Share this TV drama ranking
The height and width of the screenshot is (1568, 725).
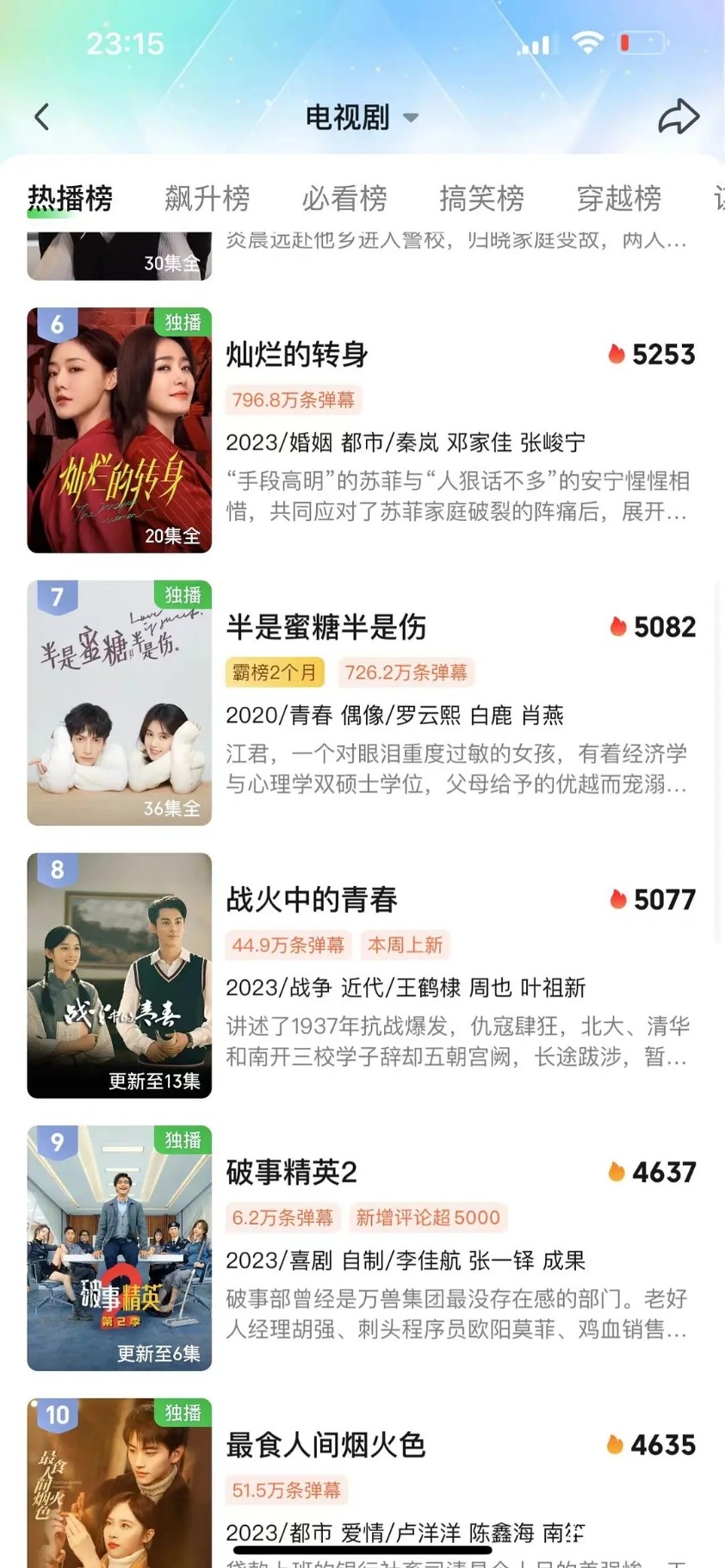pos(679,117)
